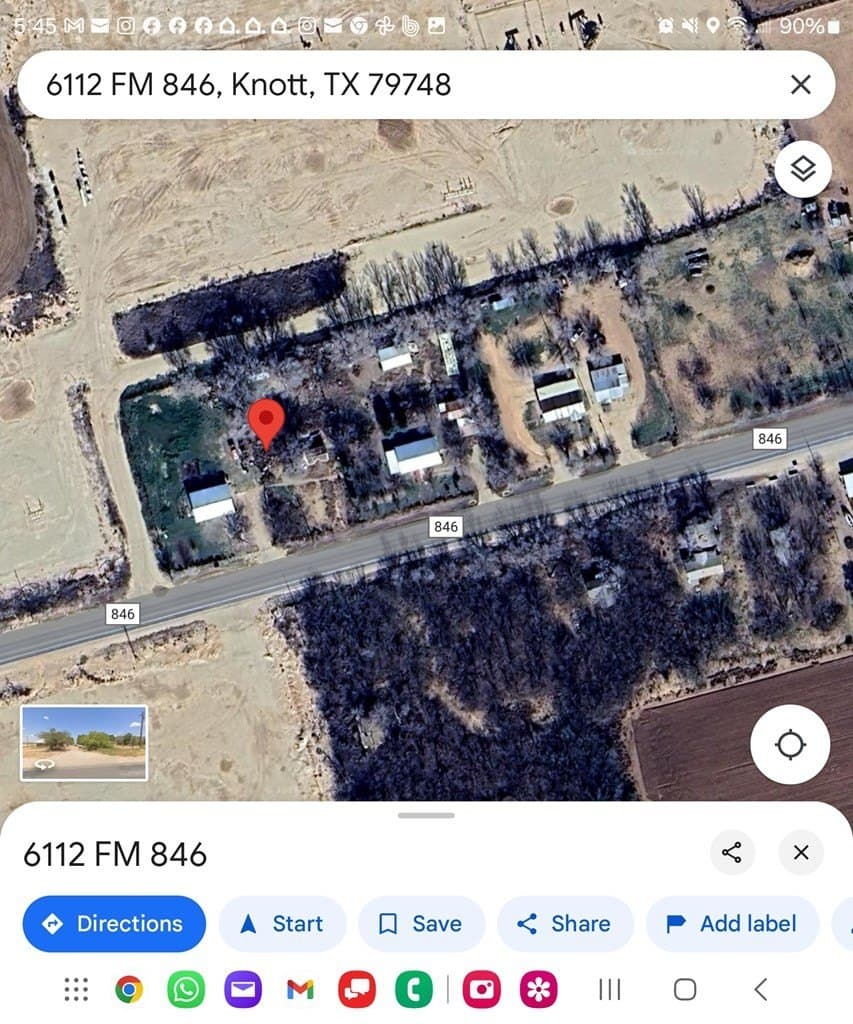
Task: Center map with the my-location crosshair
Action: coord(790,744)
